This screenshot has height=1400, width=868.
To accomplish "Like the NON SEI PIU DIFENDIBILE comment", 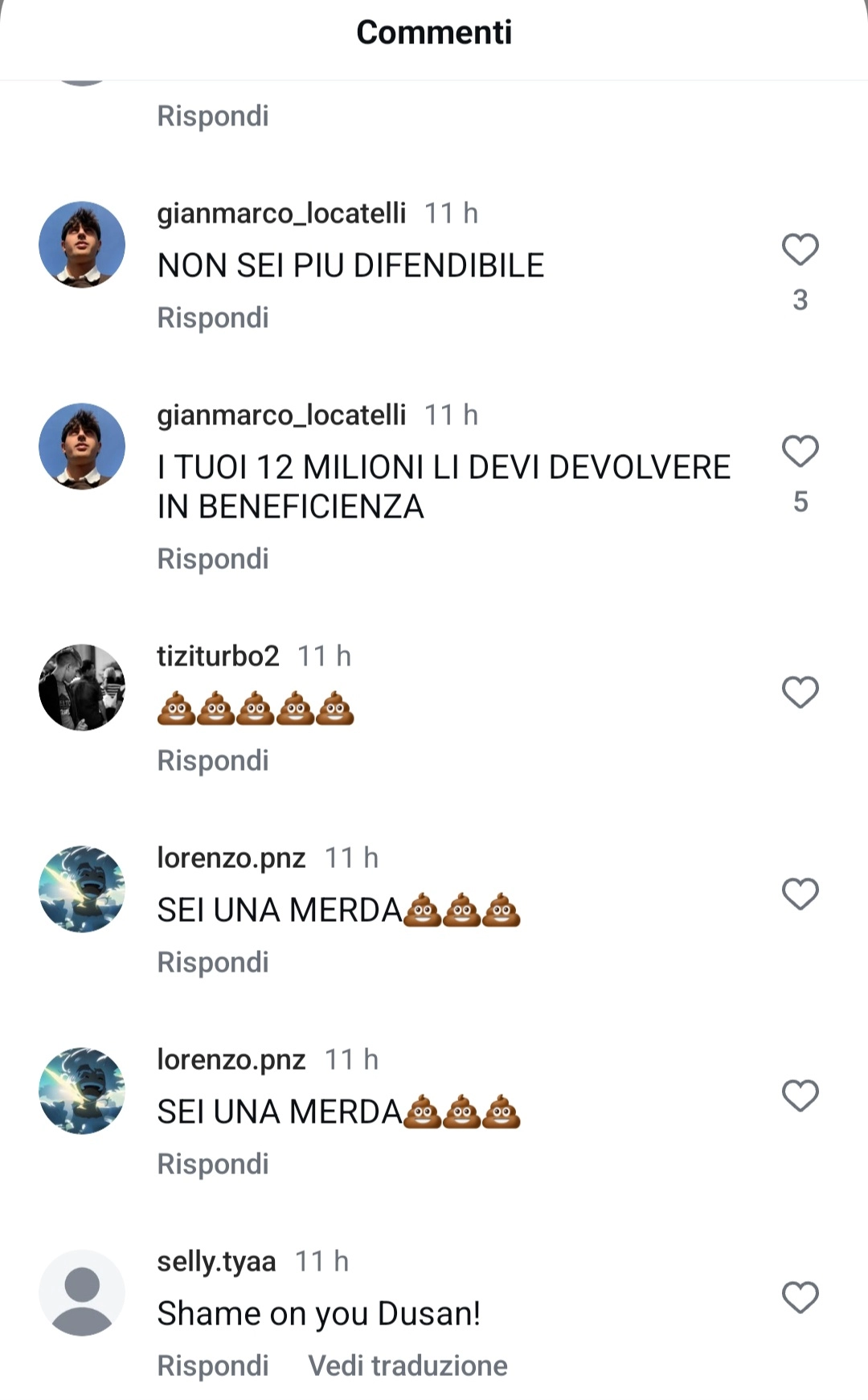I will pyautogui.click(x=800, y=250).
